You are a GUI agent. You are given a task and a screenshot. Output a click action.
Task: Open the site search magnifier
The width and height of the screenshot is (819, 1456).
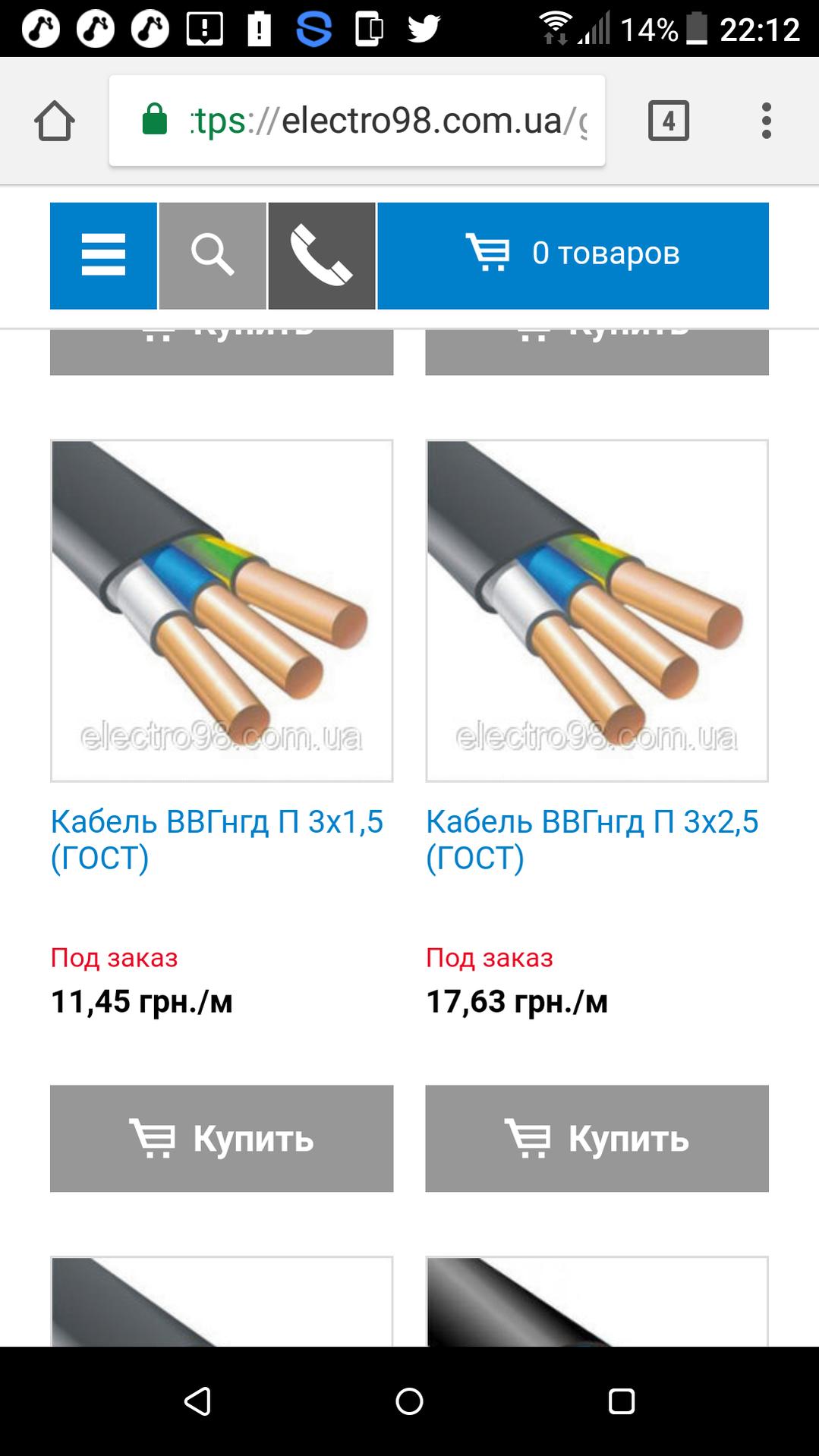213,255
